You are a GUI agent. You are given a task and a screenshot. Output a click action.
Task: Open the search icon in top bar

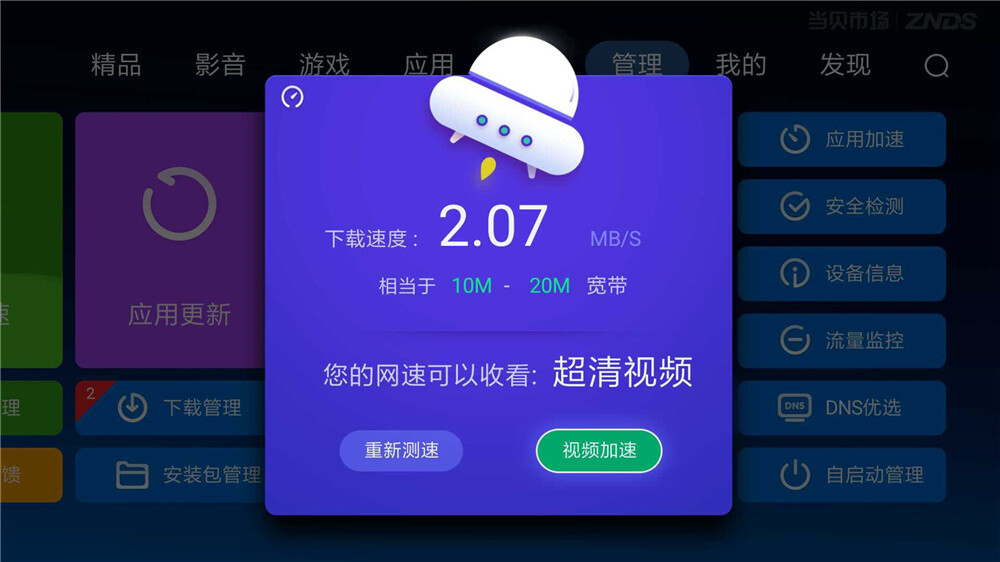(936, 66)
